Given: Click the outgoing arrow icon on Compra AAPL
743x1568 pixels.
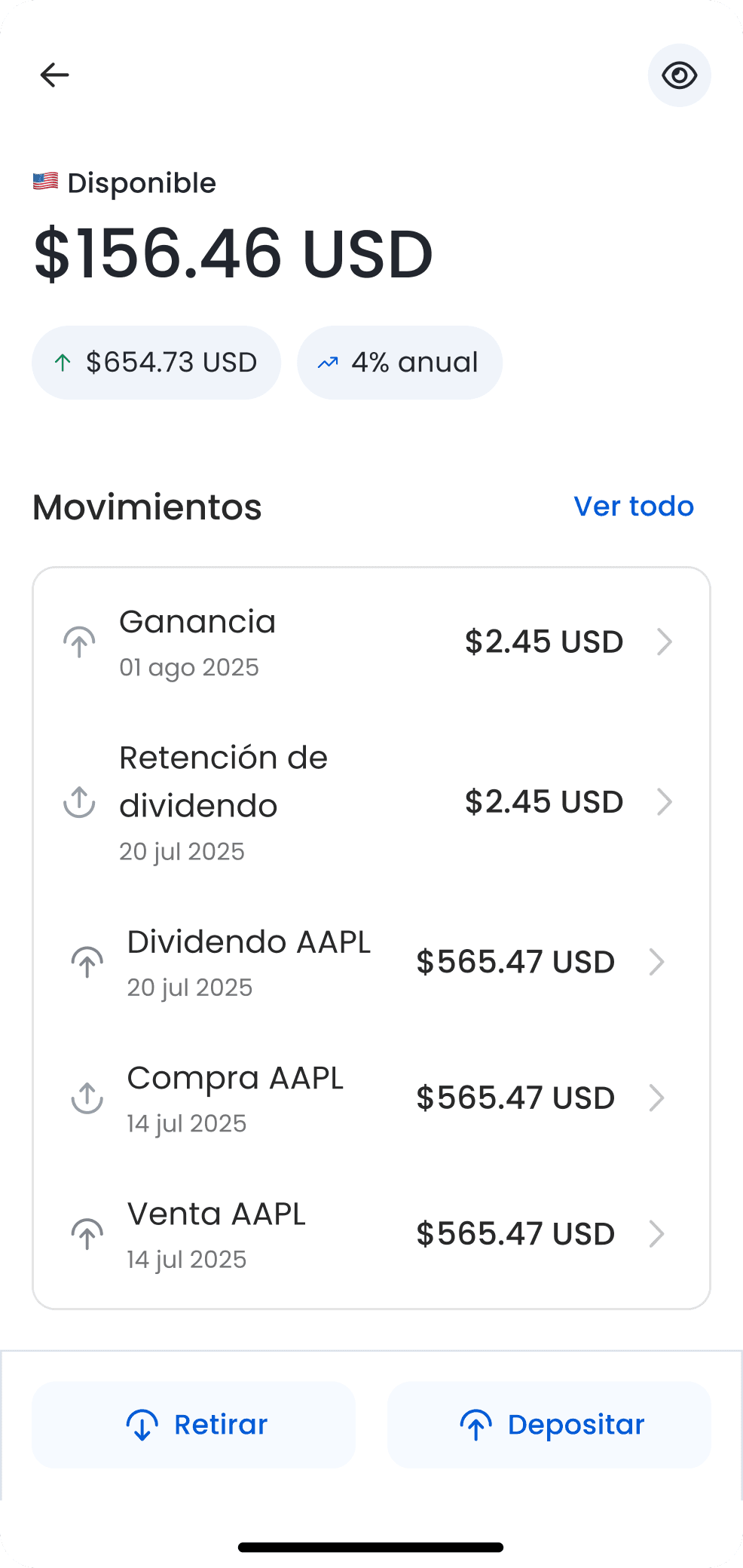Looking at the screenshot, I should (87, 1098).
